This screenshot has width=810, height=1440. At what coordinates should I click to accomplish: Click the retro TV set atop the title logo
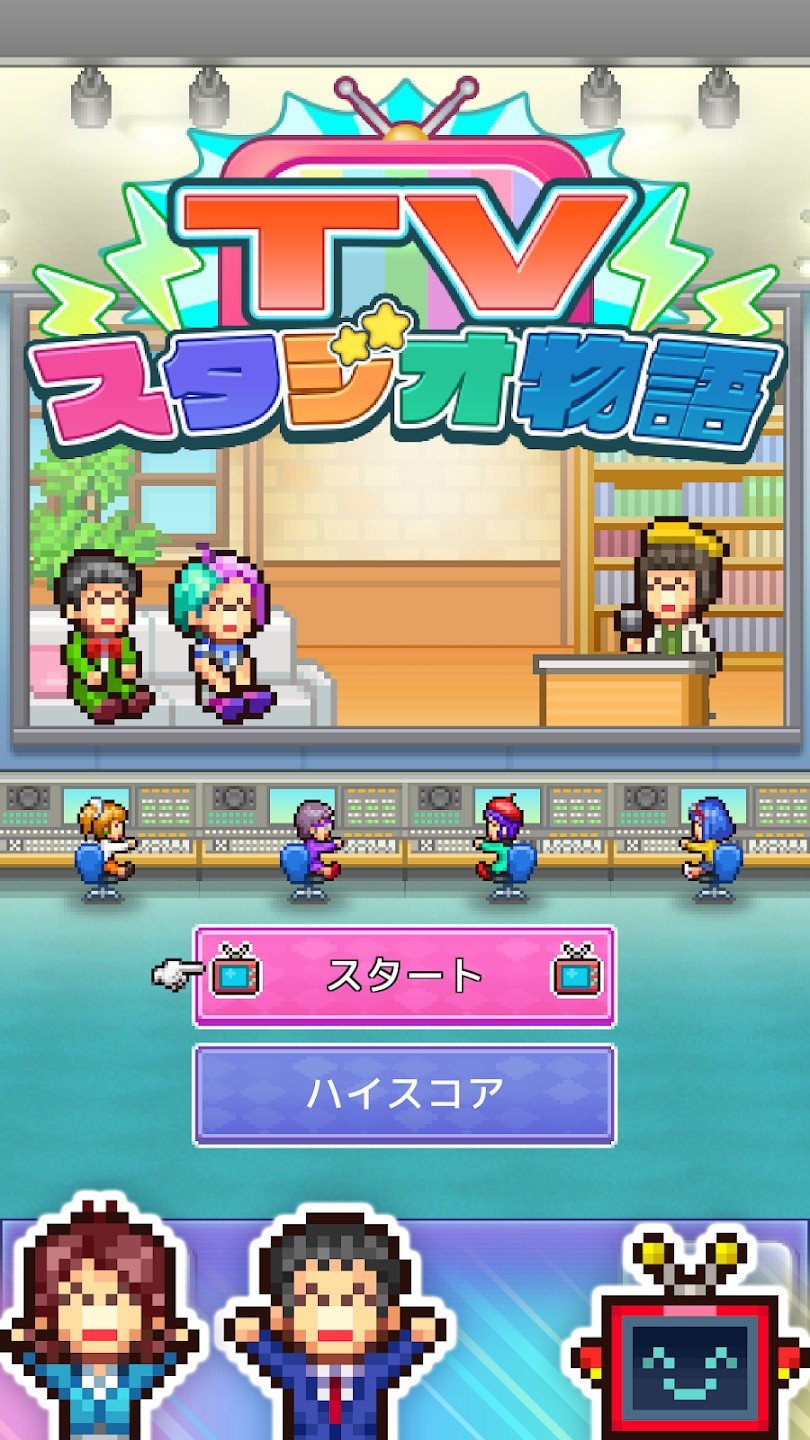pos(405,160)
